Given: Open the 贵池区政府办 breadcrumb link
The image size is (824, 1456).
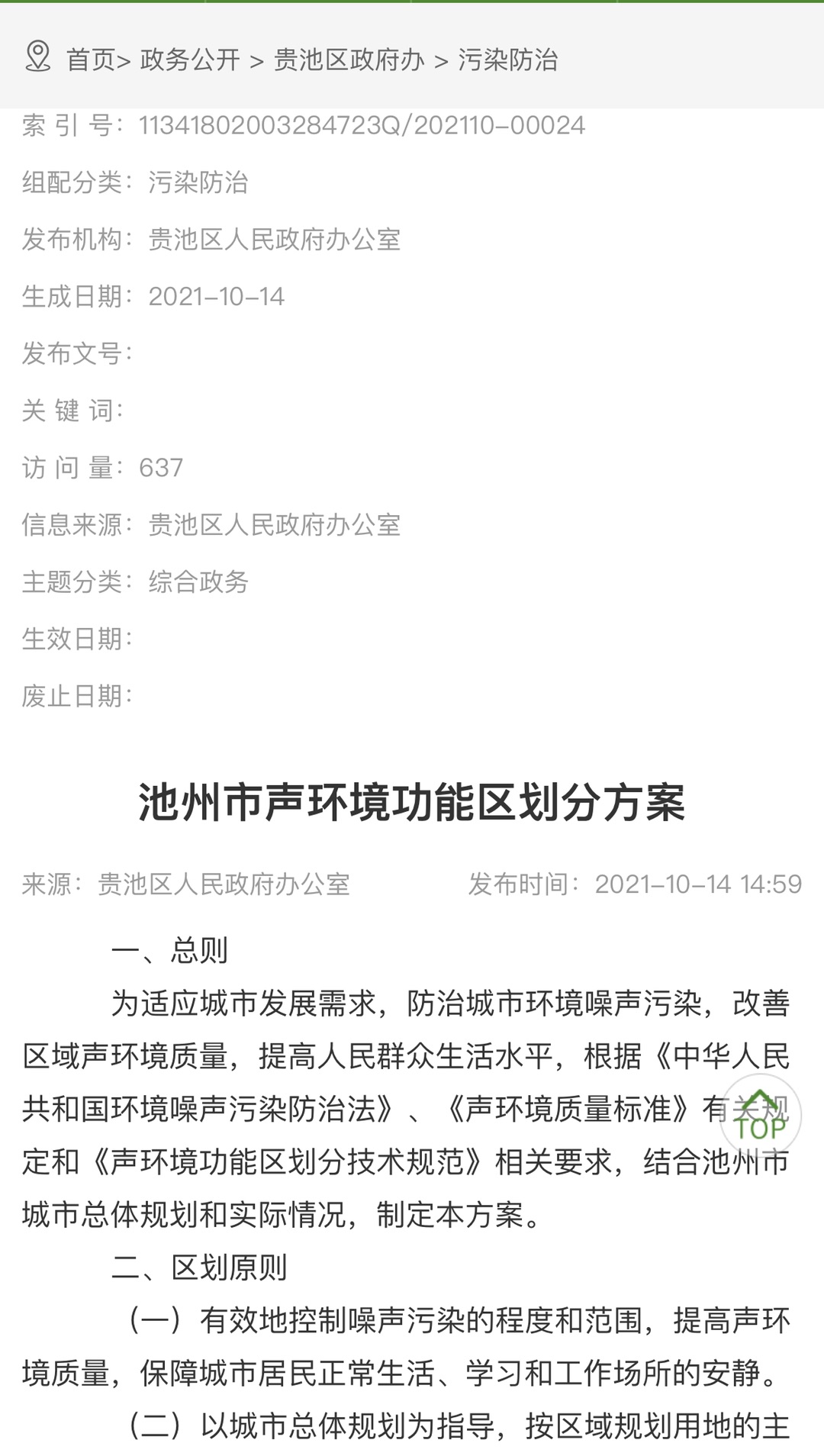Looking at the screenshot, I should (349, 60).
